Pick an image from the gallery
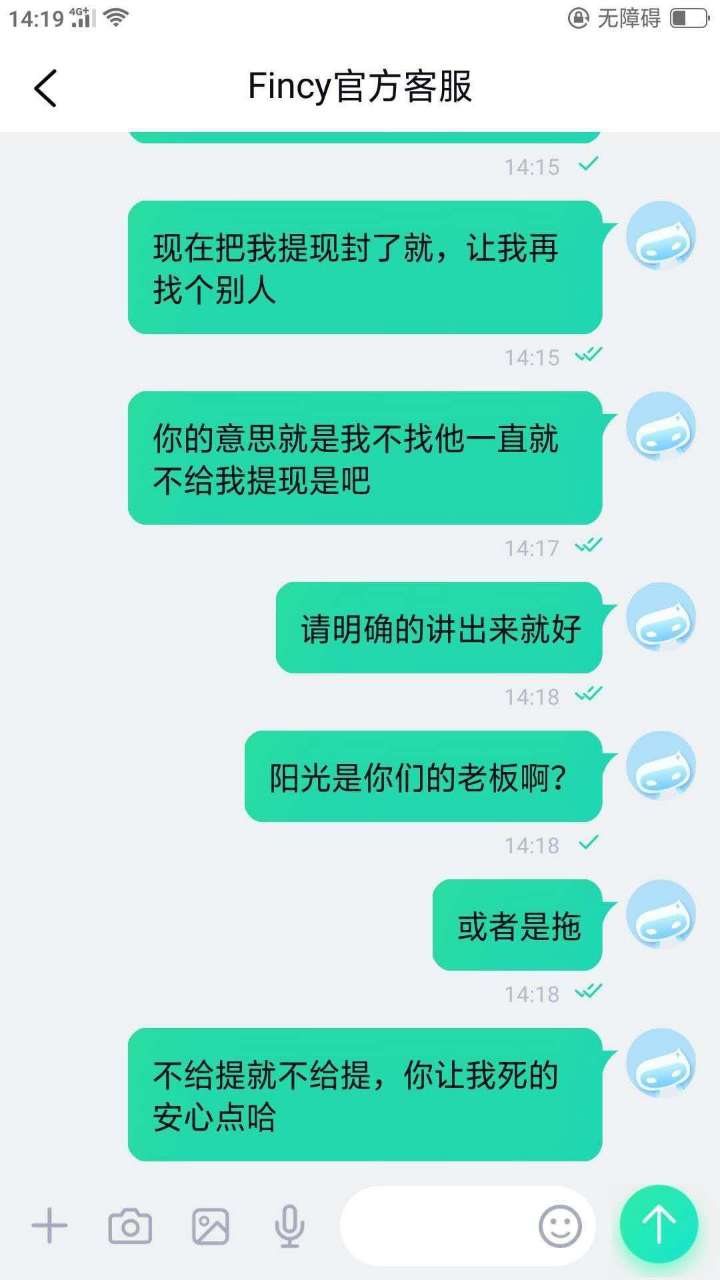This screenshot has width=720, height=1280. (x=211, y=1225)
